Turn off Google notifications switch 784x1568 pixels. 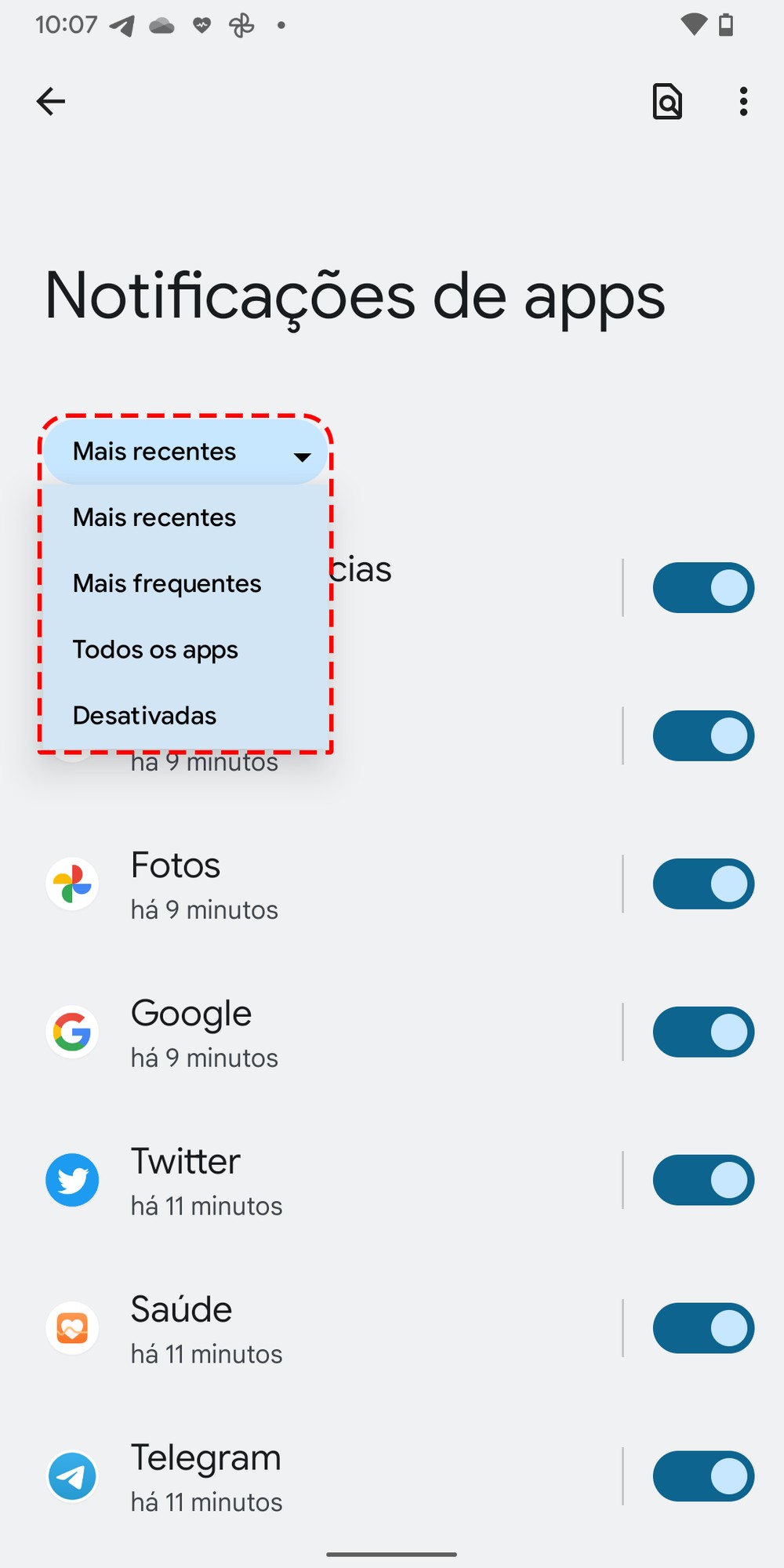703,1033
